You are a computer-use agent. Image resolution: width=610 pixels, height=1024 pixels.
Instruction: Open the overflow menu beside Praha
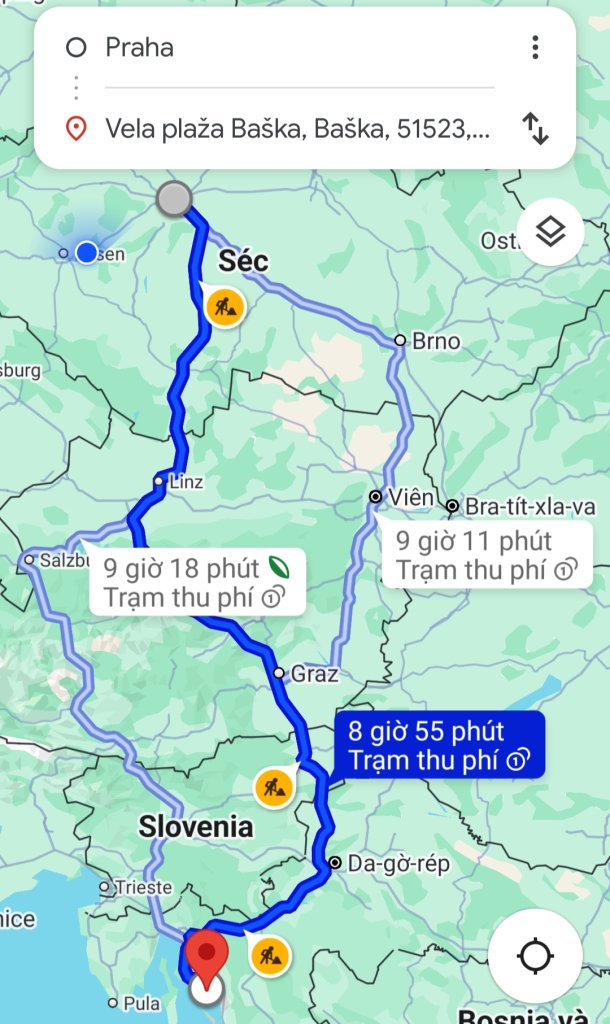coord(536,47)
